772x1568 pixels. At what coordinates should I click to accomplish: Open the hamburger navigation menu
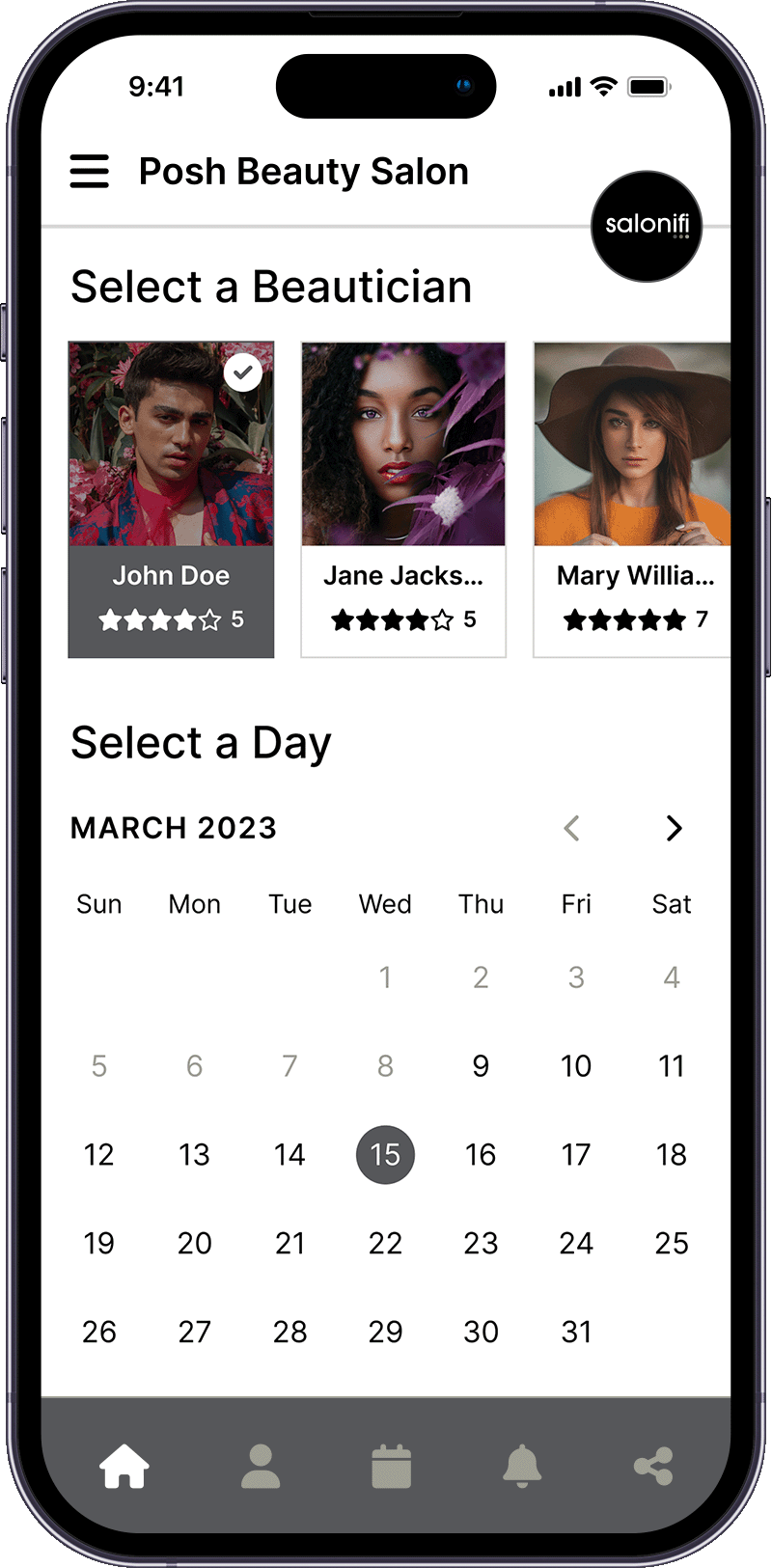90,171
